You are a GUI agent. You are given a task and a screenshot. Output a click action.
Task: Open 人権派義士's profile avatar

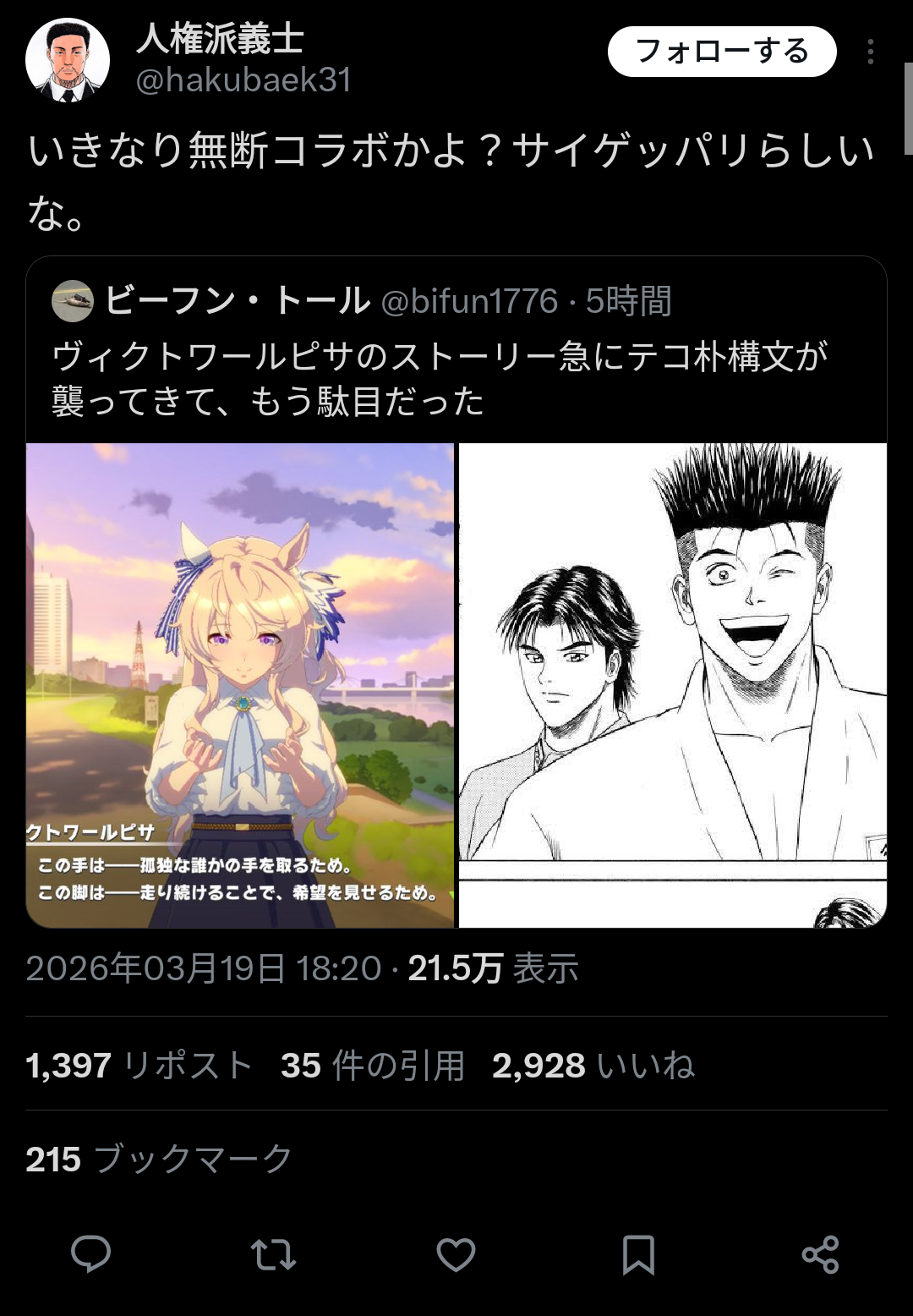[x=68, y=60]
